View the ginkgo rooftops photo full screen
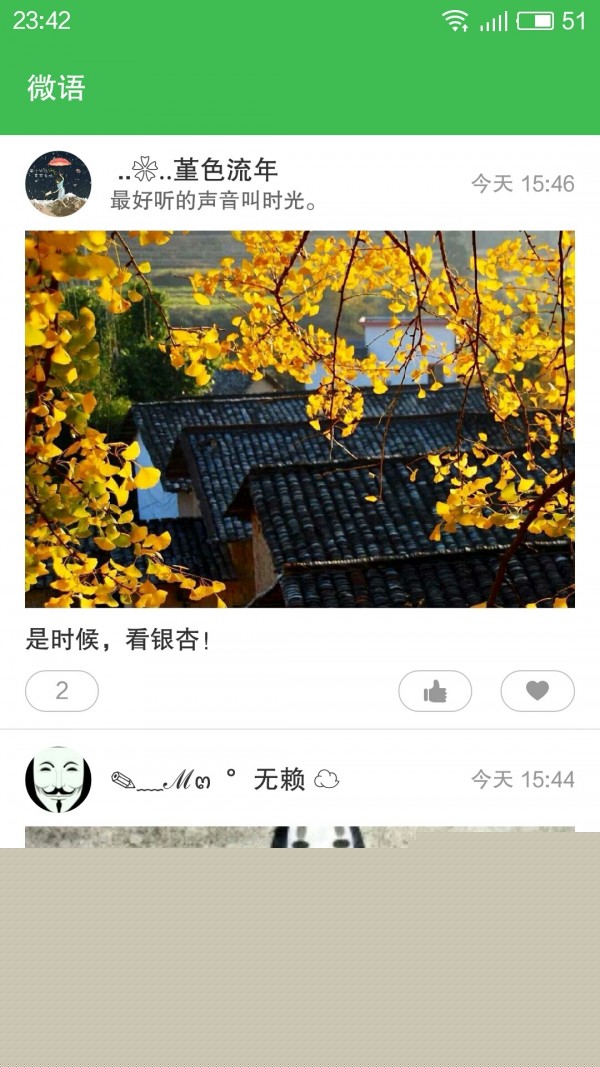The width and height of the screenshot is (600, 1067). point(300,419)
